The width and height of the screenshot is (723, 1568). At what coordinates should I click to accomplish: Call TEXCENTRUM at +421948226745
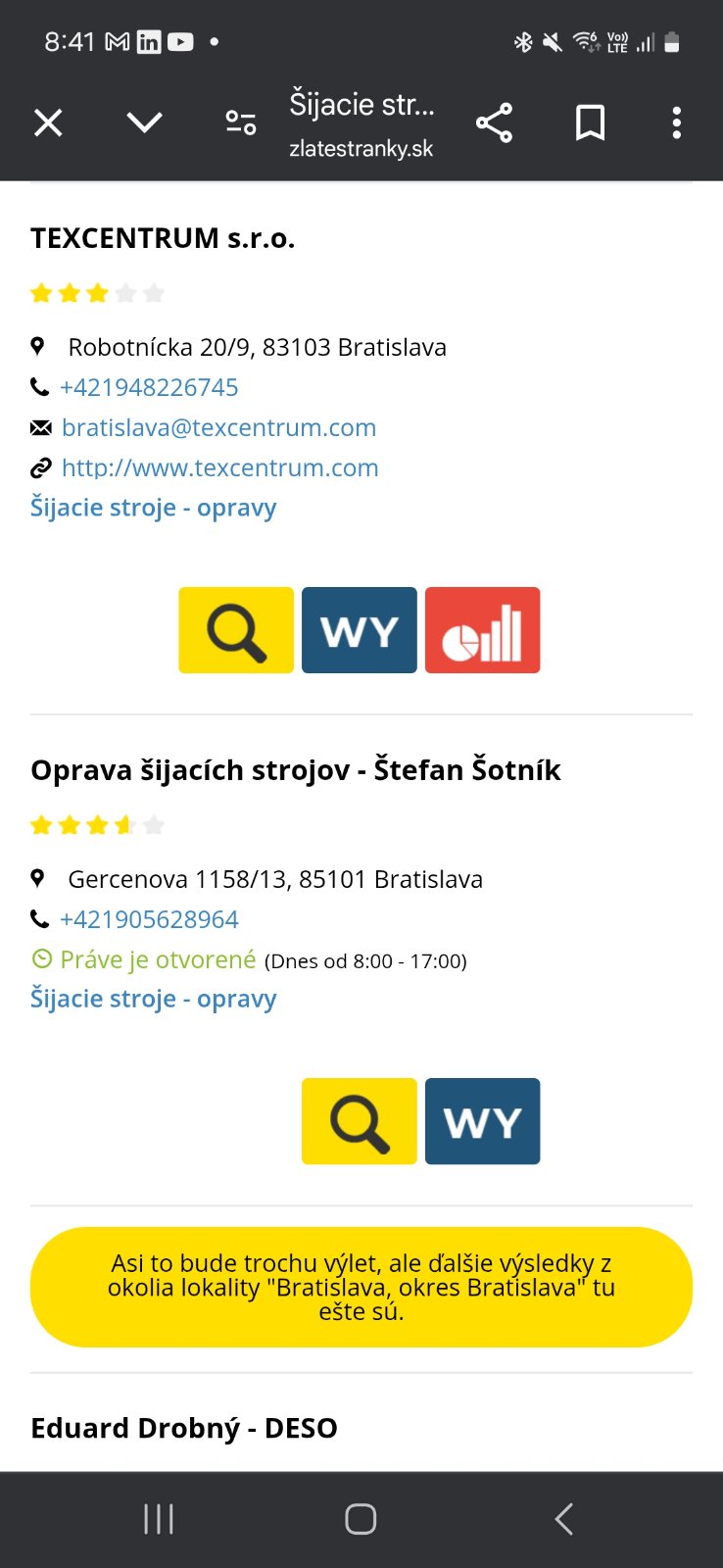tap(149, 387)
